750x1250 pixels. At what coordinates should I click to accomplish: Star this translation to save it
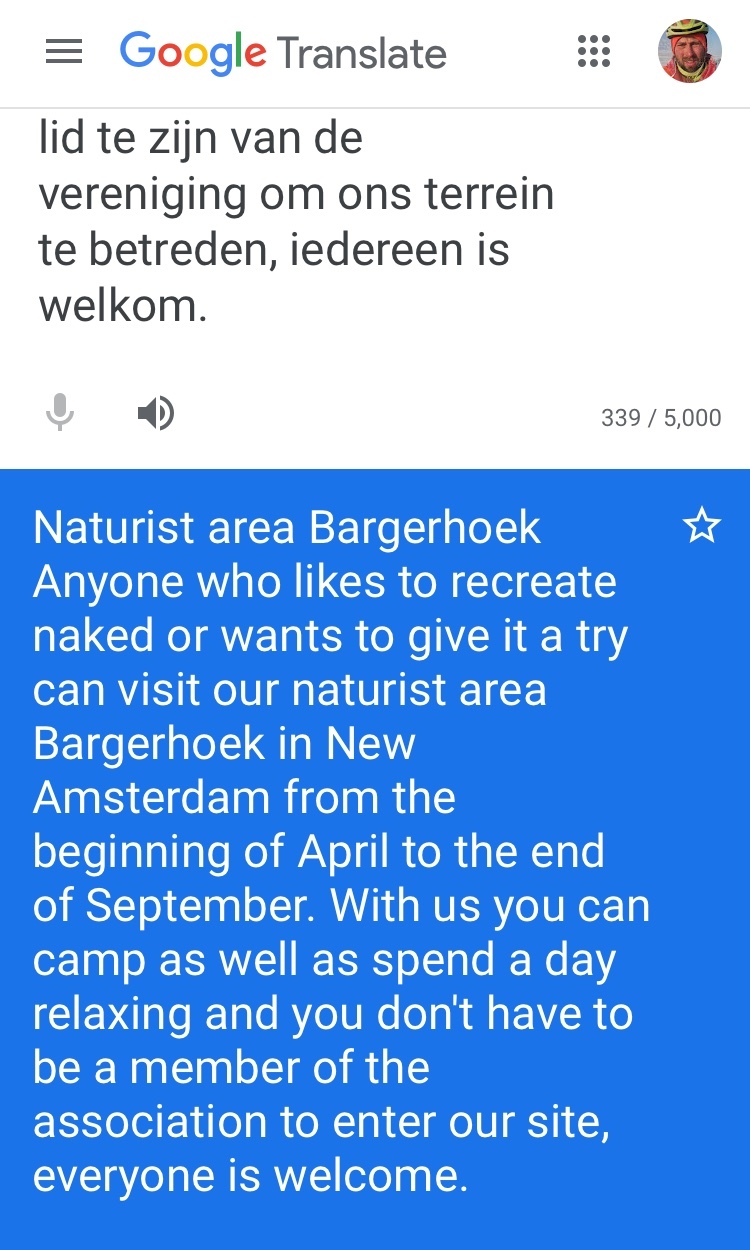701,525
